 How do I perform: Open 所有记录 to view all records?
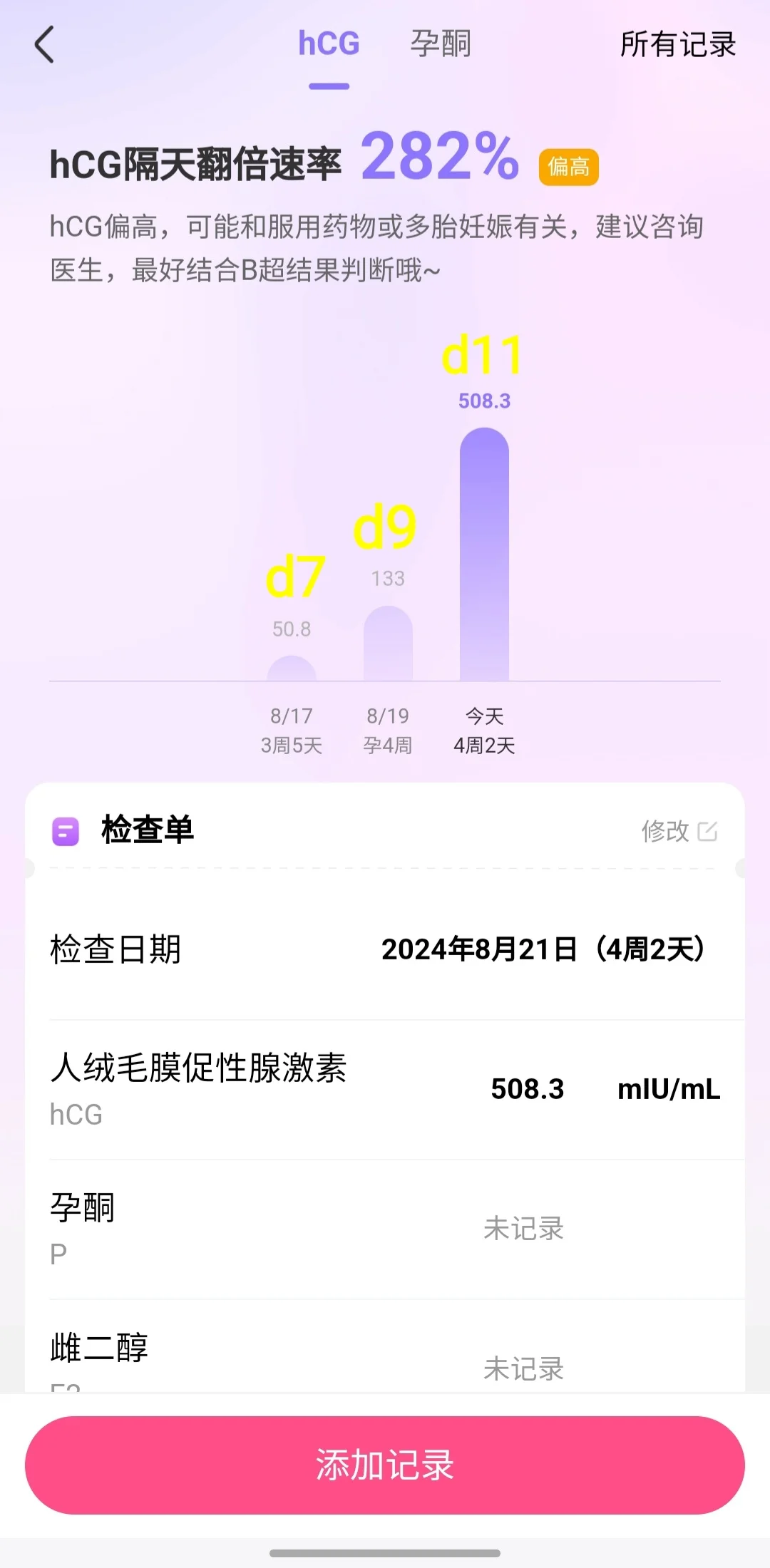(x=677, y=44)
